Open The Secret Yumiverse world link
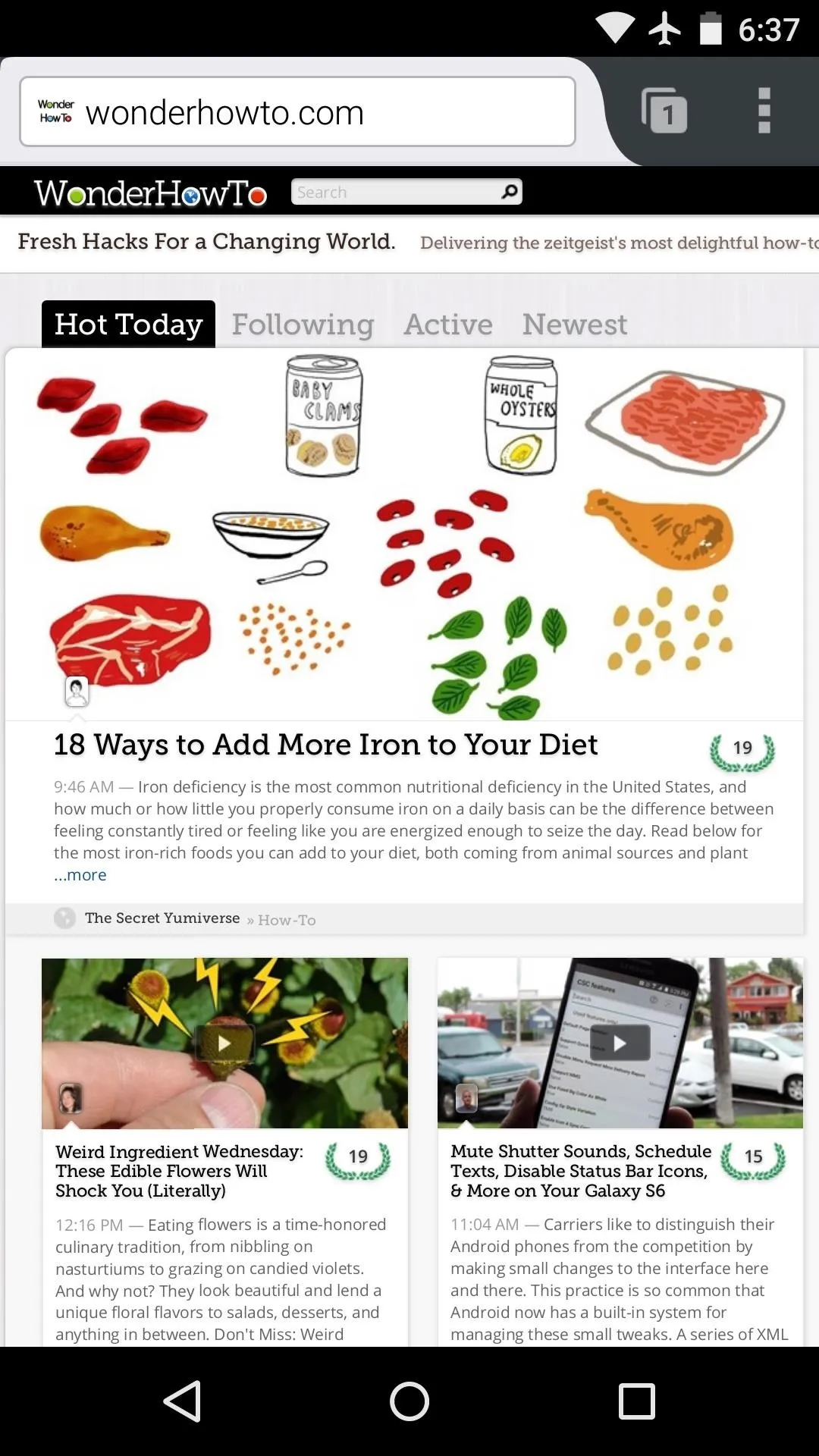 click(162, 918)
